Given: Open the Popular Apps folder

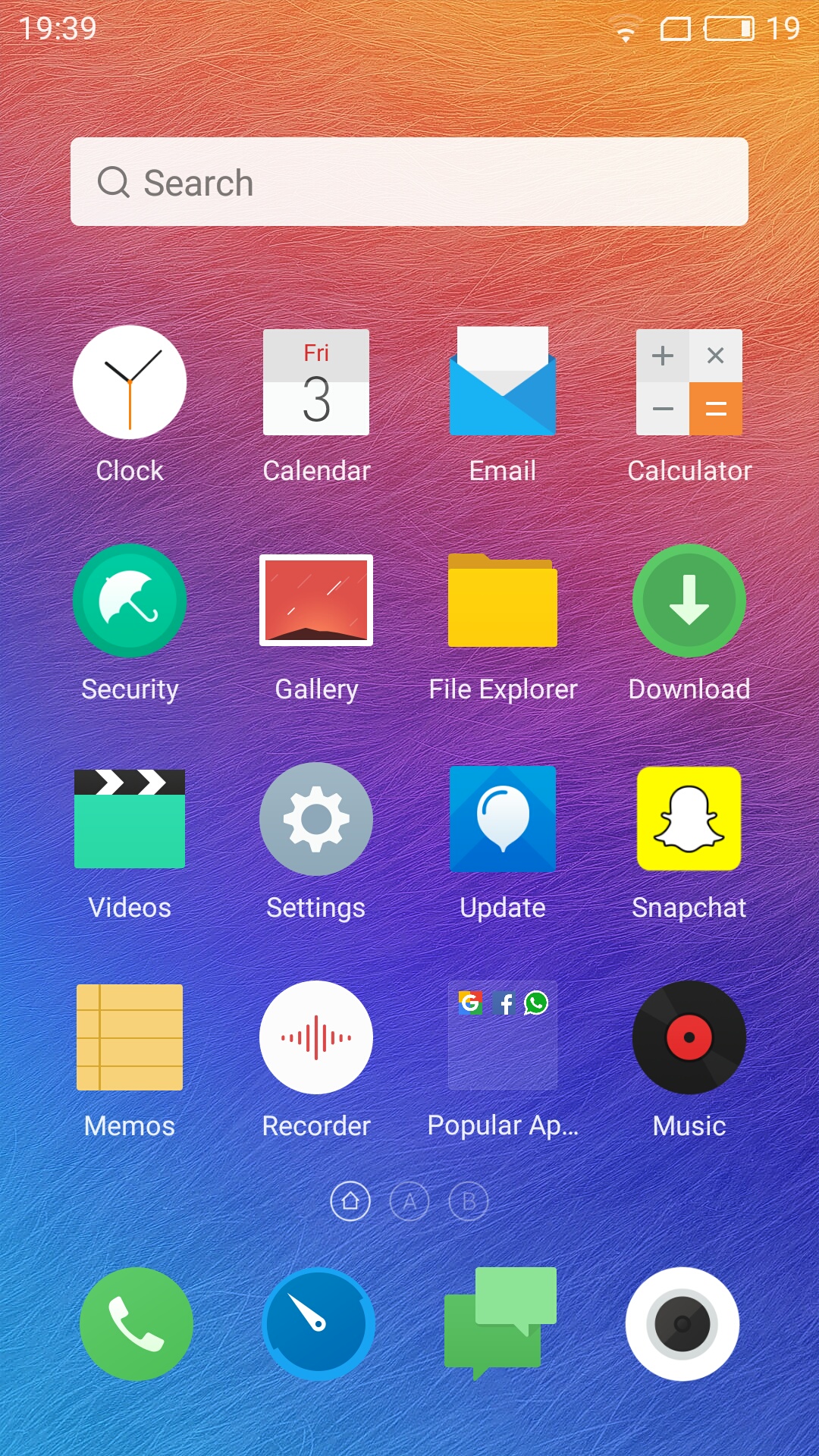Looking at the screenshot, I should tap(503, 1037).
